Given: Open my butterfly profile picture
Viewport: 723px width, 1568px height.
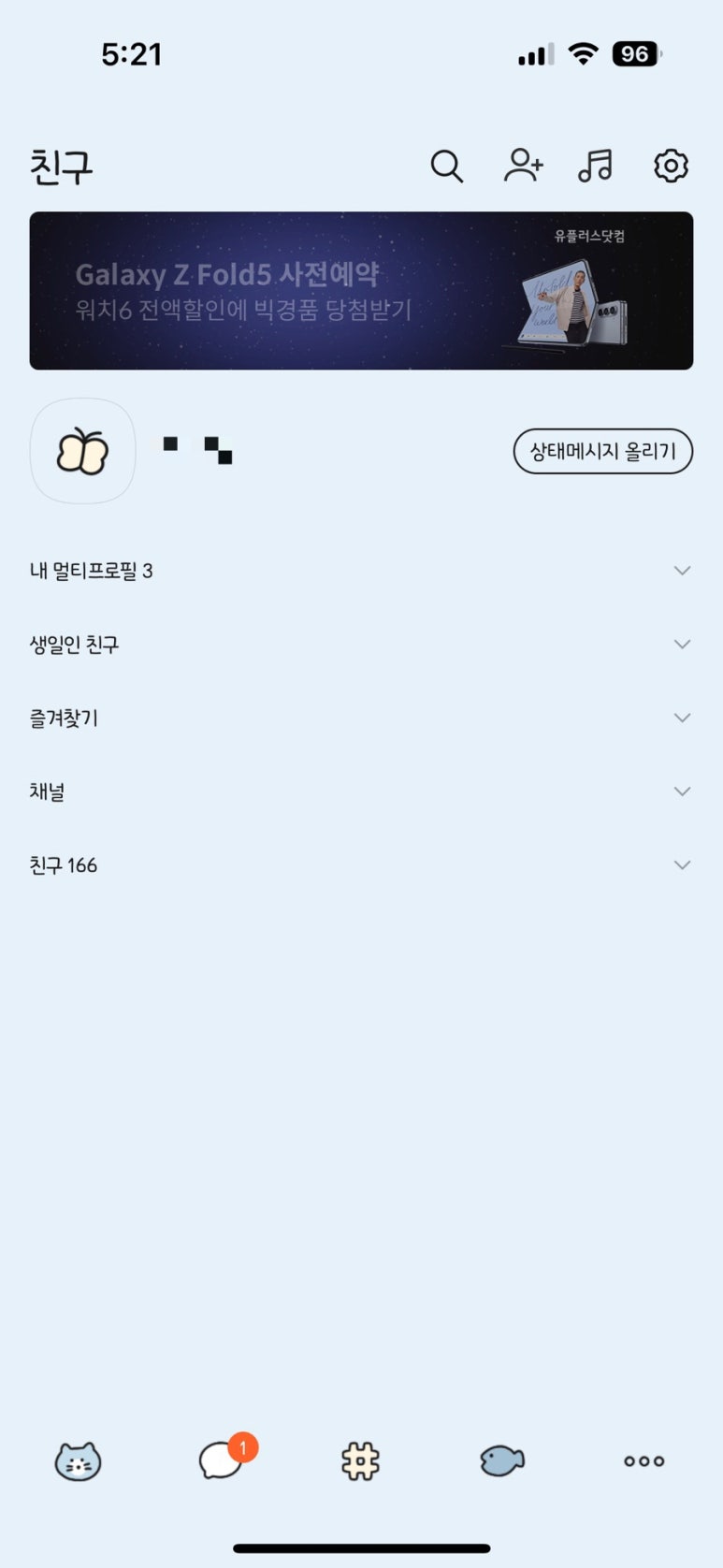Looking at the screenshot, I should 82,451.
